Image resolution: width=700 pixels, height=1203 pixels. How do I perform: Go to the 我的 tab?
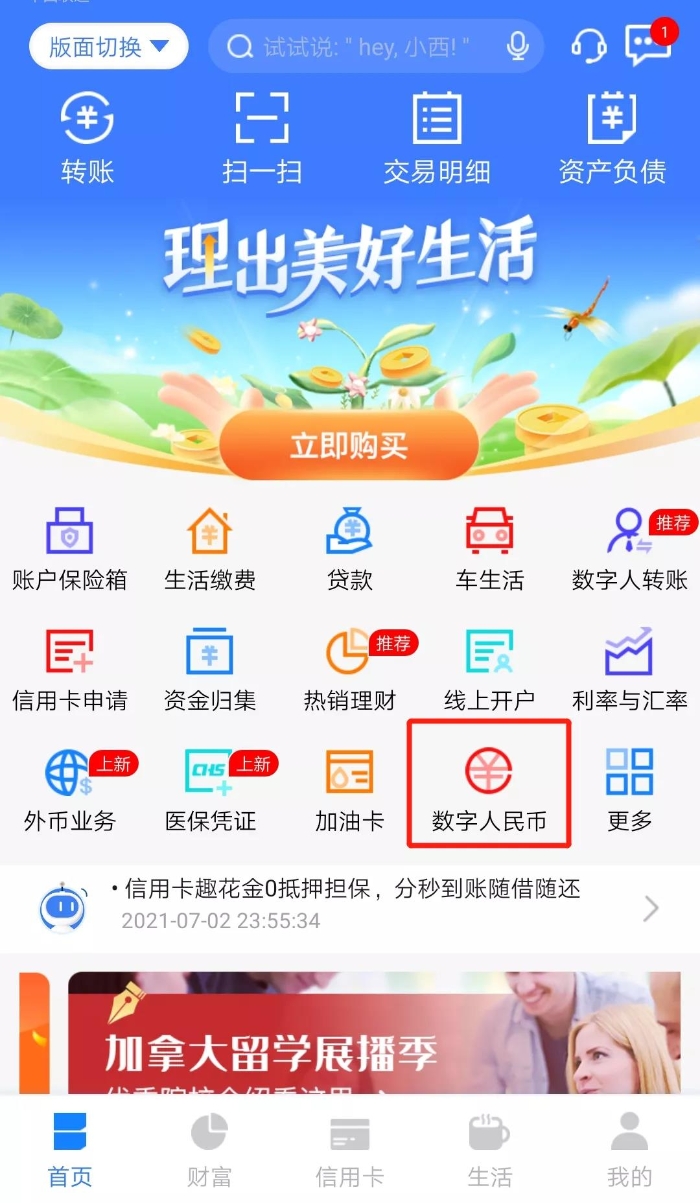[x=629, y=1150]
